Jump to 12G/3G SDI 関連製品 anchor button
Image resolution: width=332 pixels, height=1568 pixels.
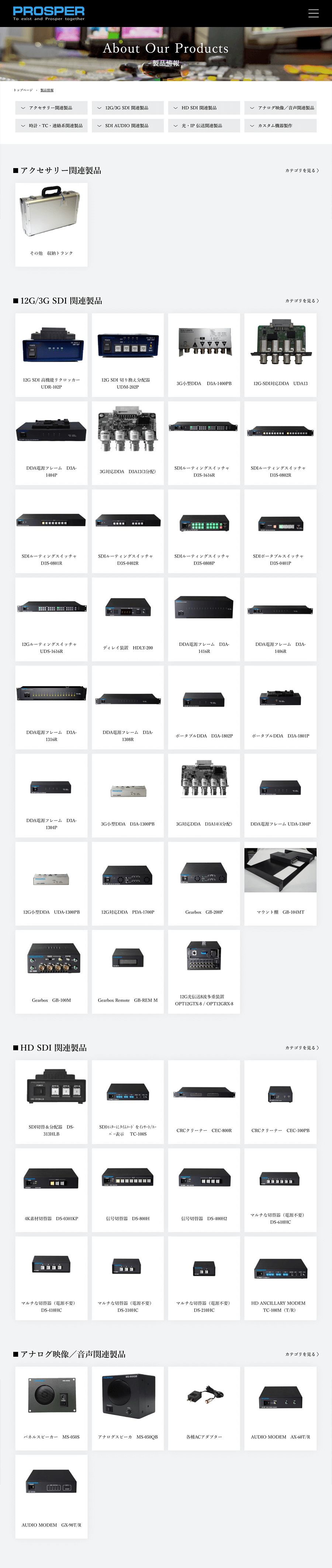click(127, 108)
